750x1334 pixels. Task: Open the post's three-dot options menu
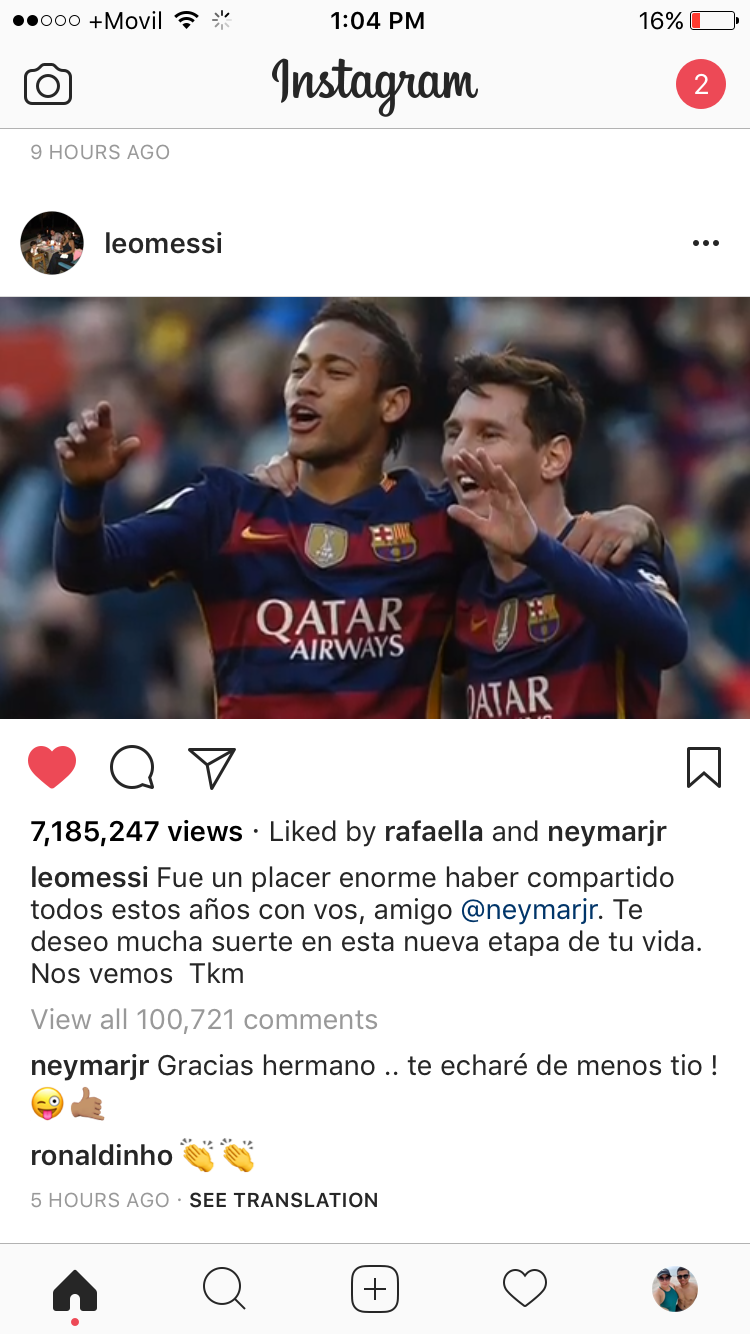[x=705, y=243]
